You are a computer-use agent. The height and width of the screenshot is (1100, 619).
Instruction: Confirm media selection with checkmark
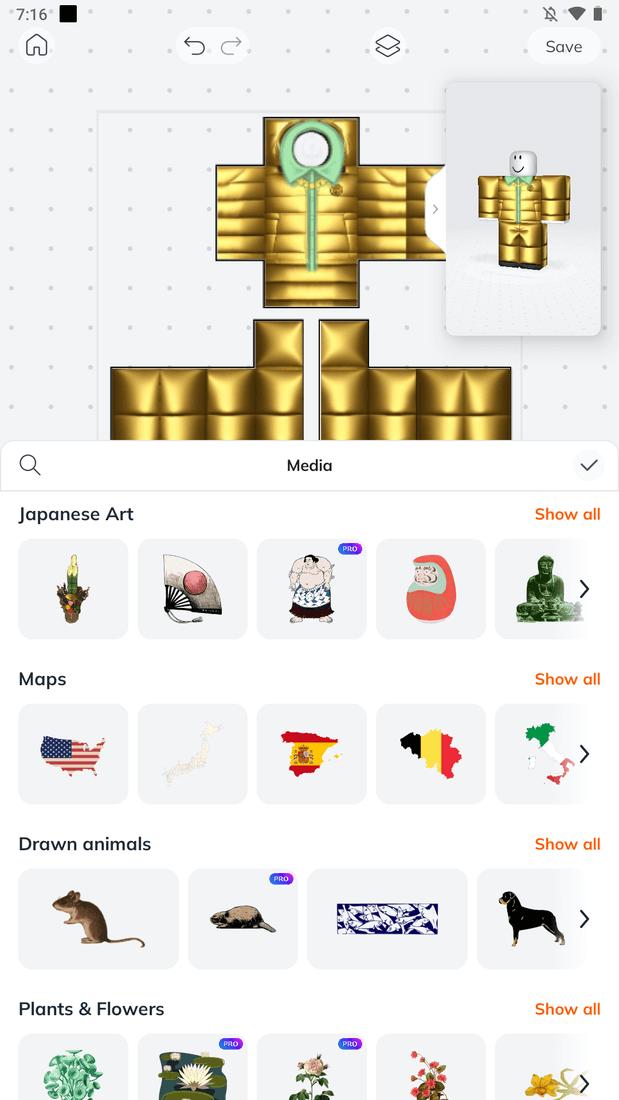(x=589, y=464)
